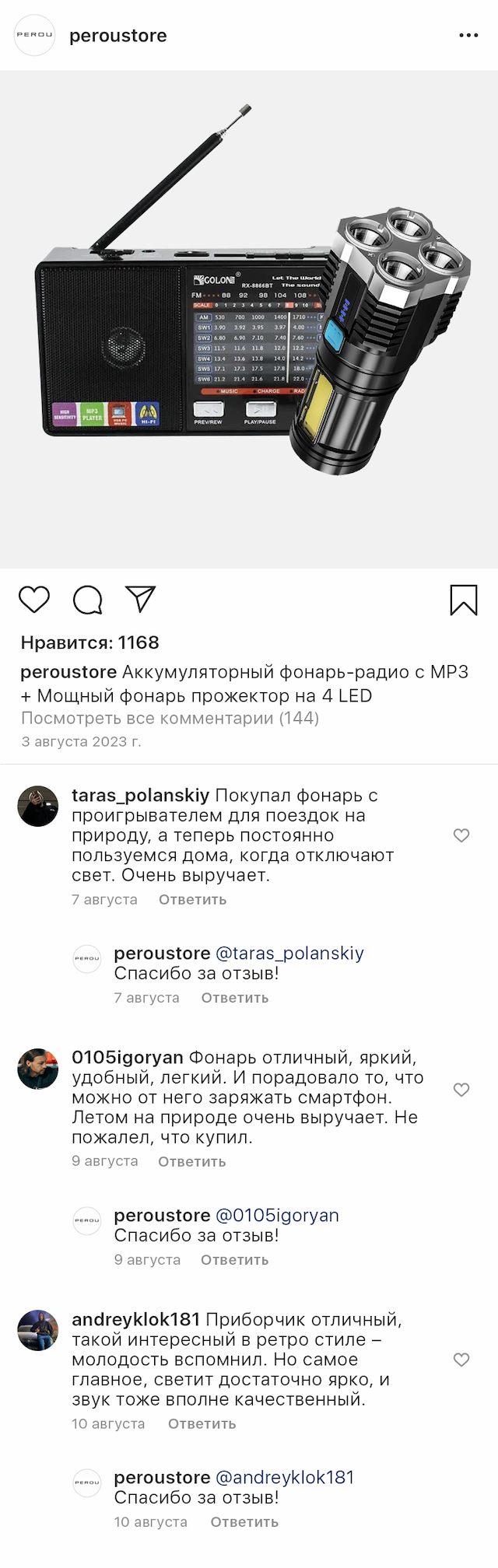Image resolution: width=498 pixels, height=1568 pixels.
Task: Open the @0105igoryan mention link
Action: pyautogui.click(x=276, y=1215)
